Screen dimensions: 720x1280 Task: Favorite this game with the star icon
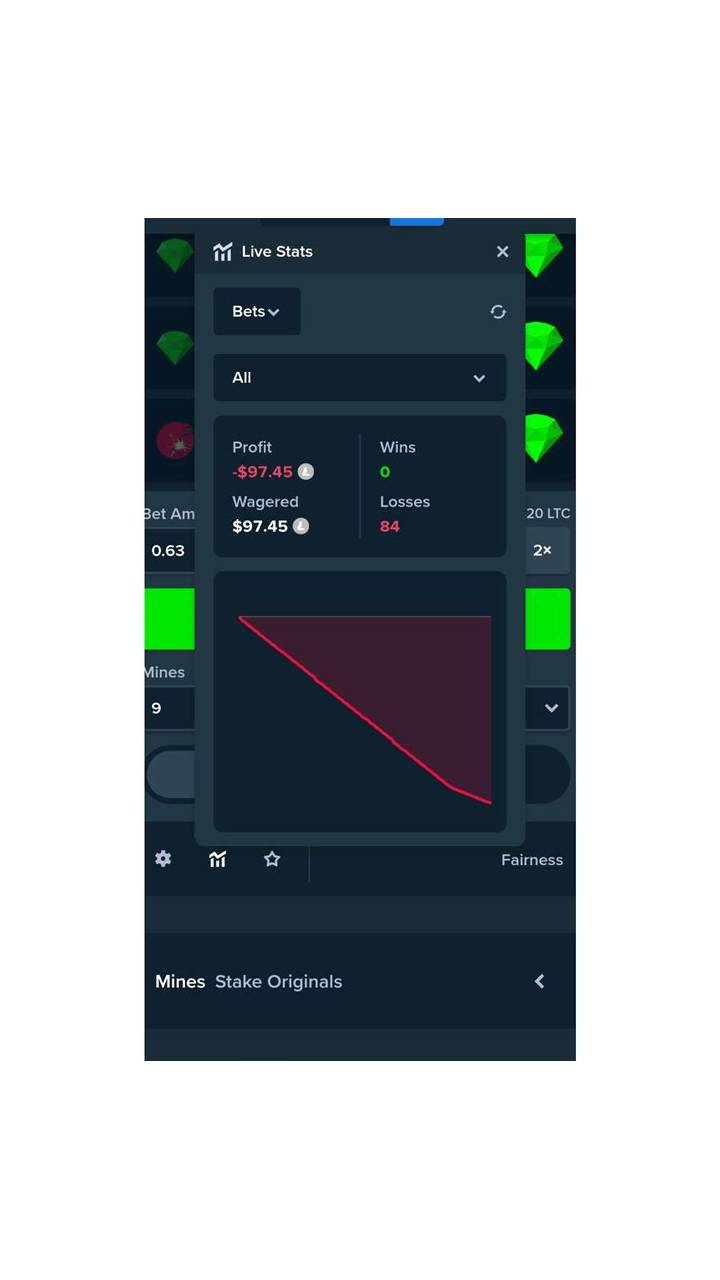coord(272,859)
